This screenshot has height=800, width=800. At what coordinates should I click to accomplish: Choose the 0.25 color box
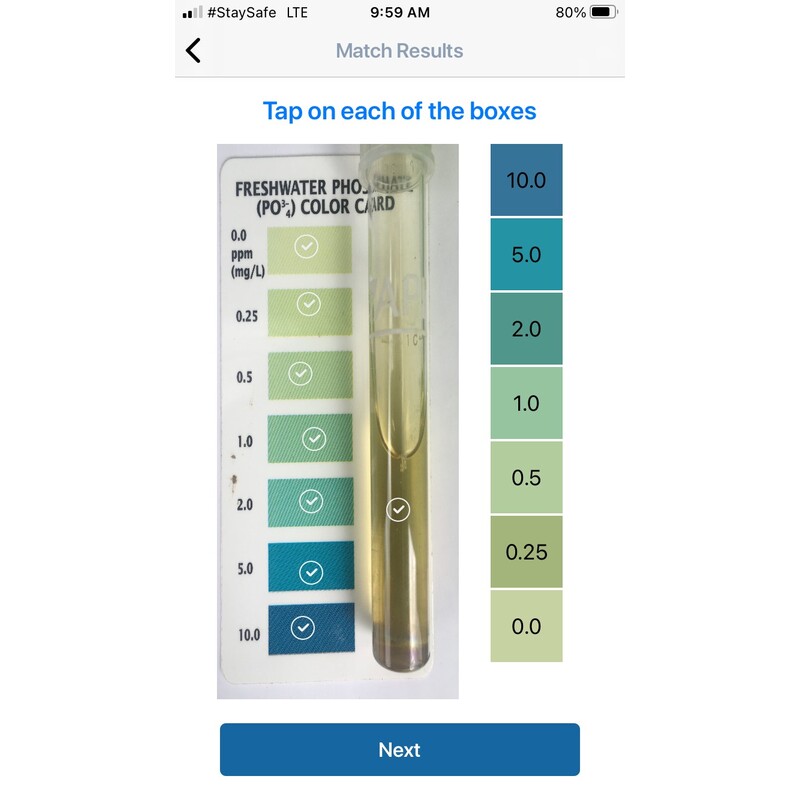coord(526,552)
